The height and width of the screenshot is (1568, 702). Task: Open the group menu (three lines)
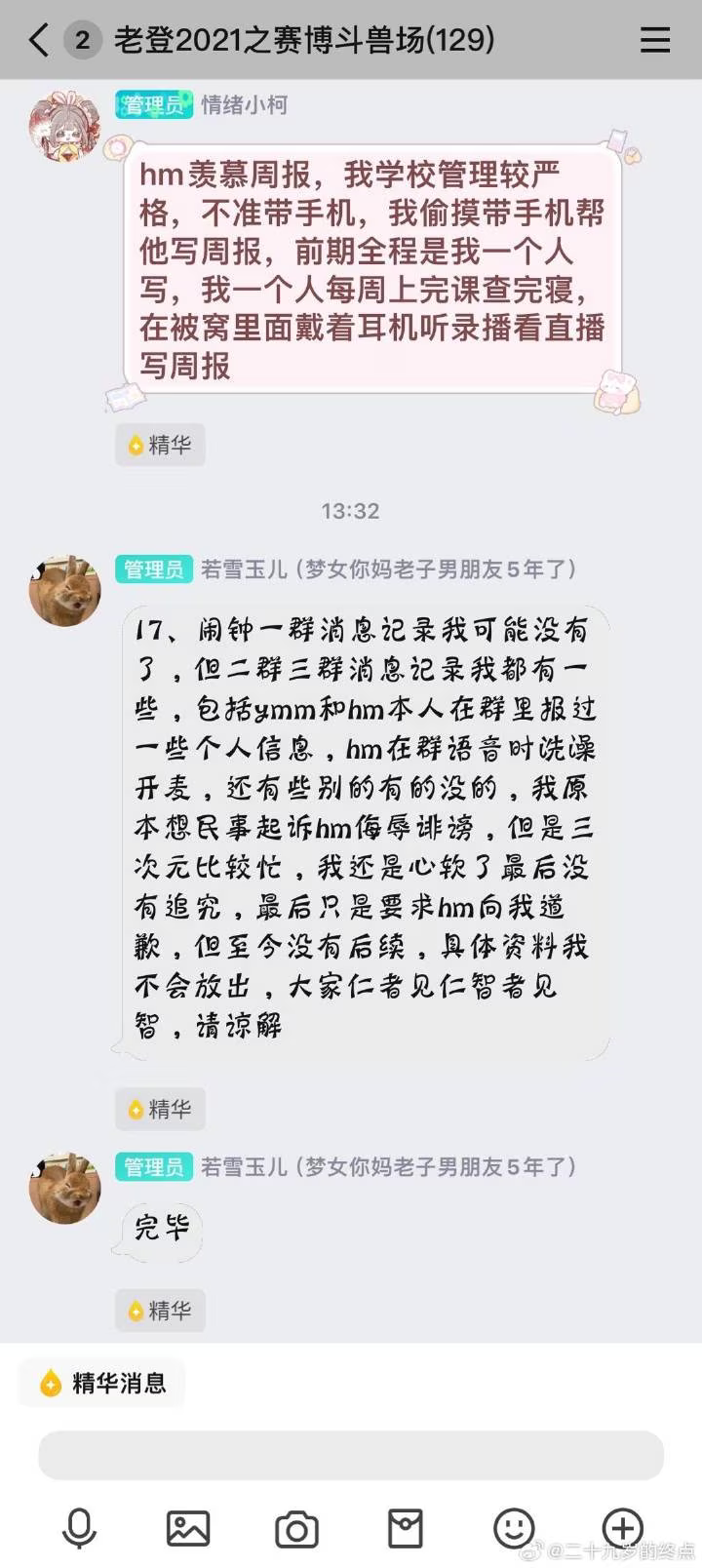pos(654,40)
